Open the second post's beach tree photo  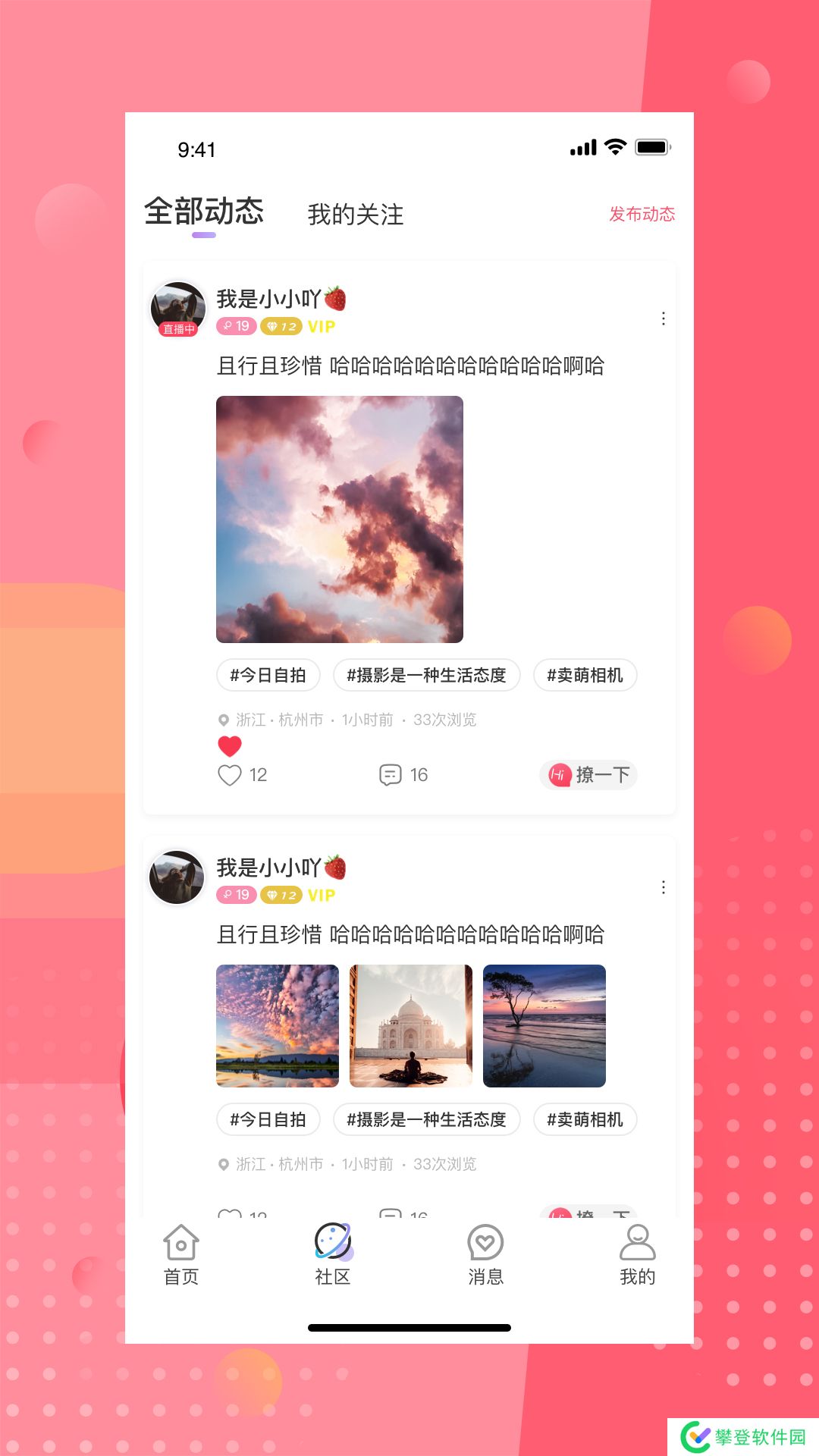544,1025
